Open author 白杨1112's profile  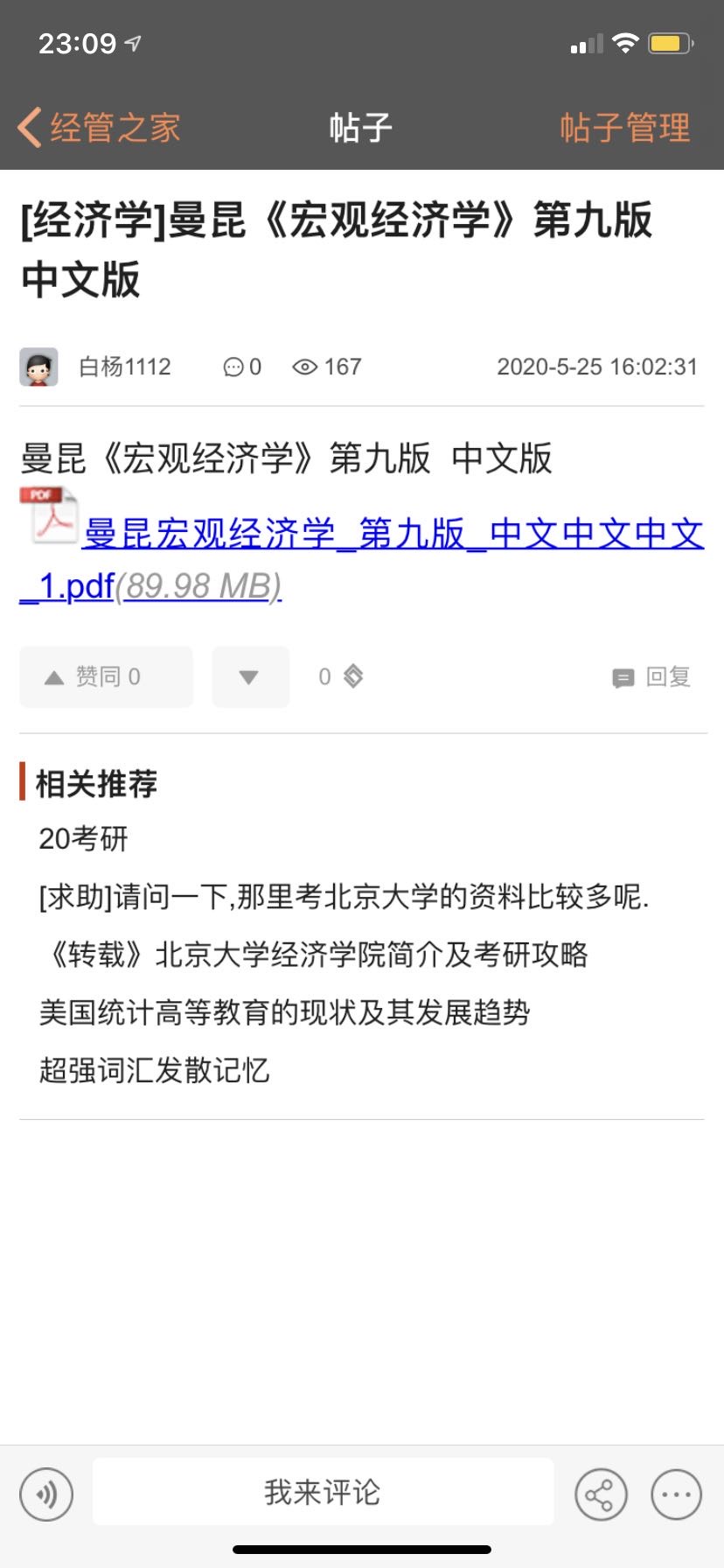coord(124,367)
